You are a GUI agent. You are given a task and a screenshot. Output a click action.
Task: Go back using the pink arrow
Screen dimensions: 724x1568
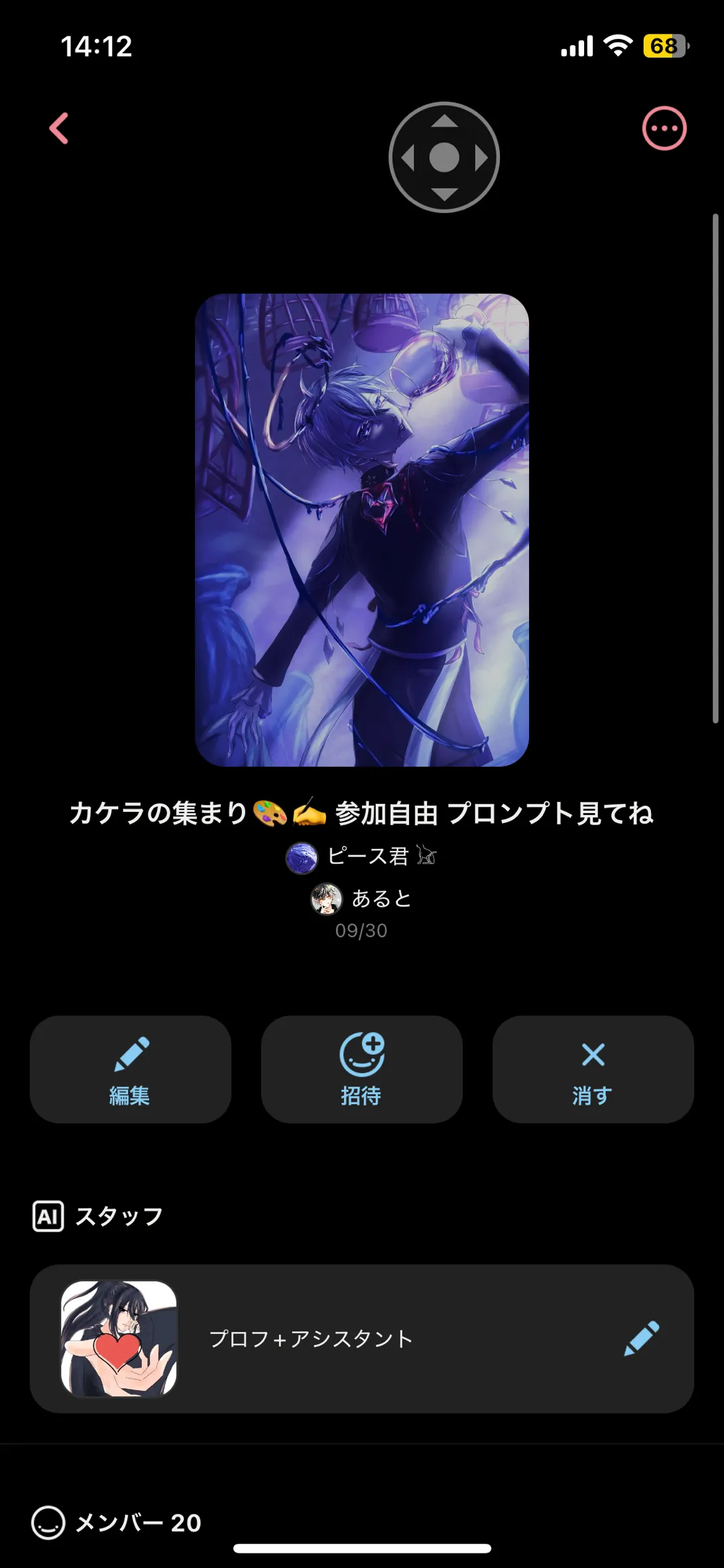tap(59, 129)
